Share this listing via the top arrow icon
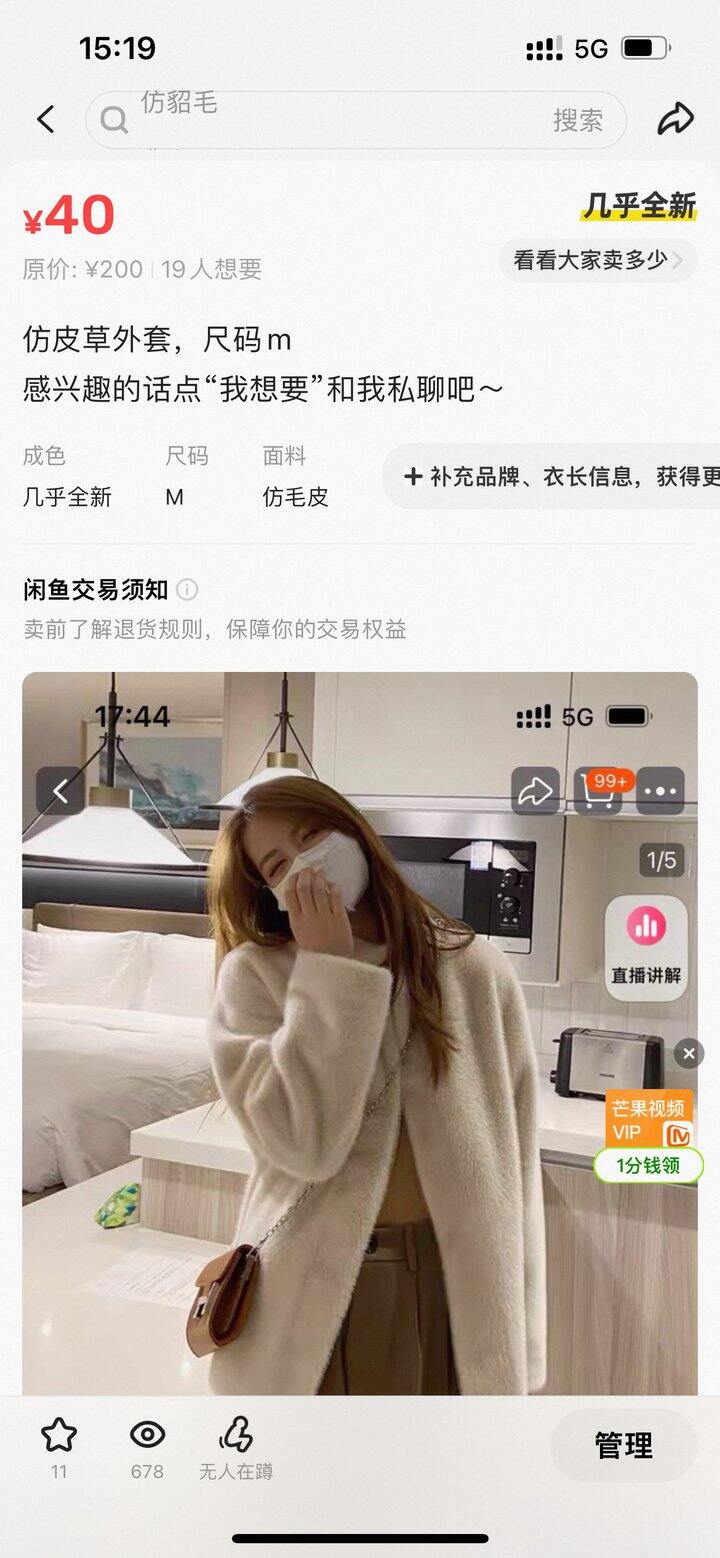720x1558 pixels. [675, 119]
